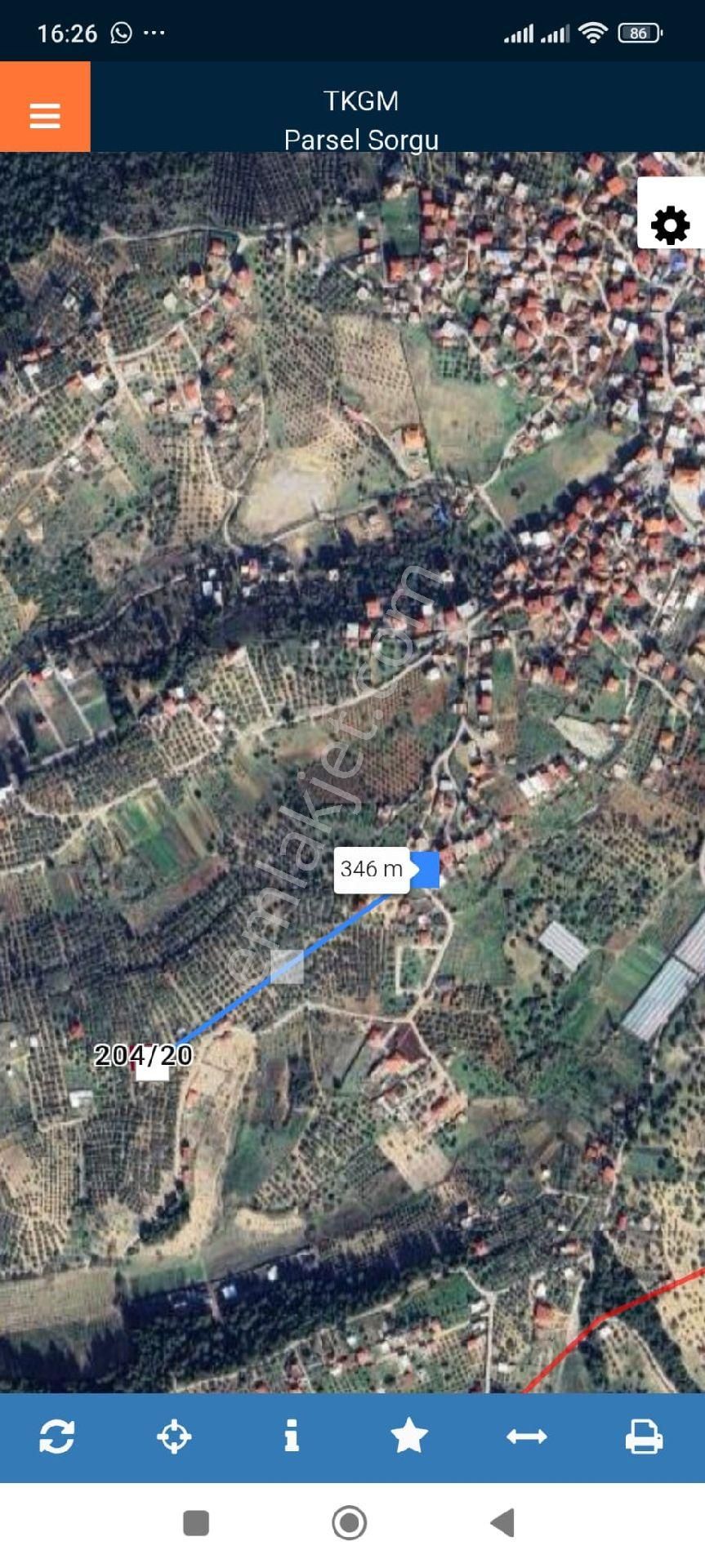The width and height of the screenshot is (705, 1568).
Task: Select the gray midpoint handle on line
Action: click(x=287, y=966)
